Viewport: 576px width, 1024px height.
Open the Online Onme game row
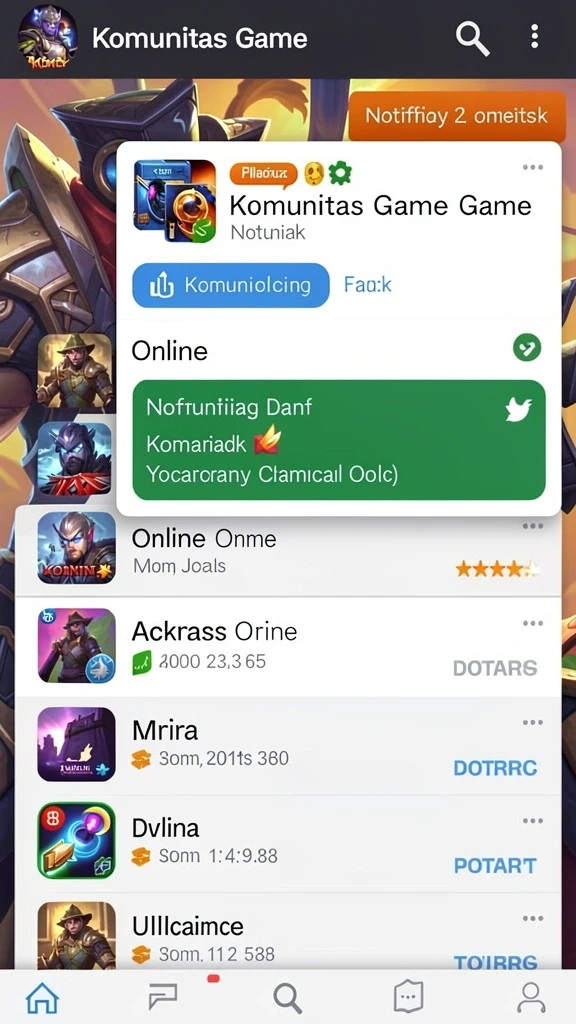(287, 550)
